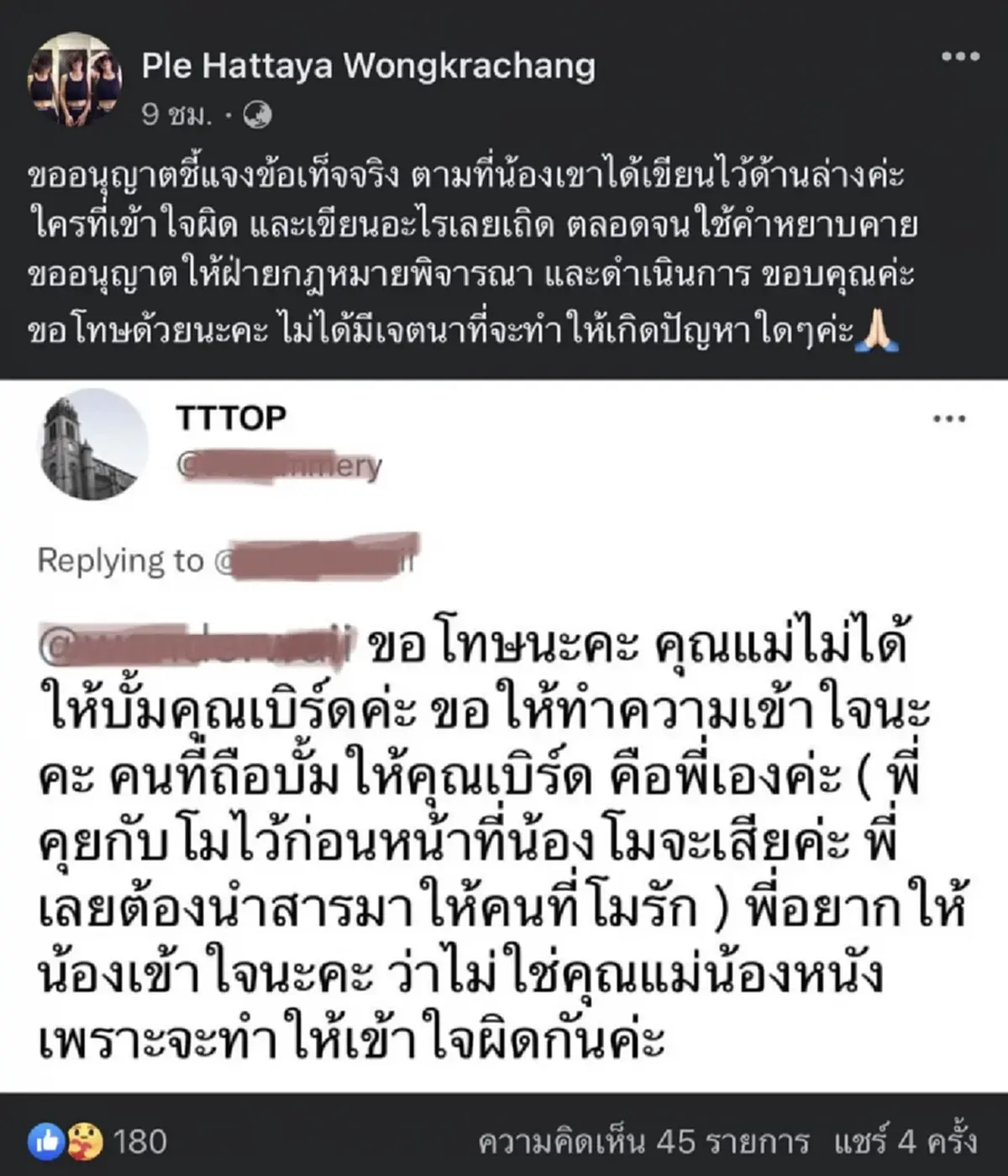
Task: Open the embedded tweet screenshot
Action: click(x=504, y=739)
